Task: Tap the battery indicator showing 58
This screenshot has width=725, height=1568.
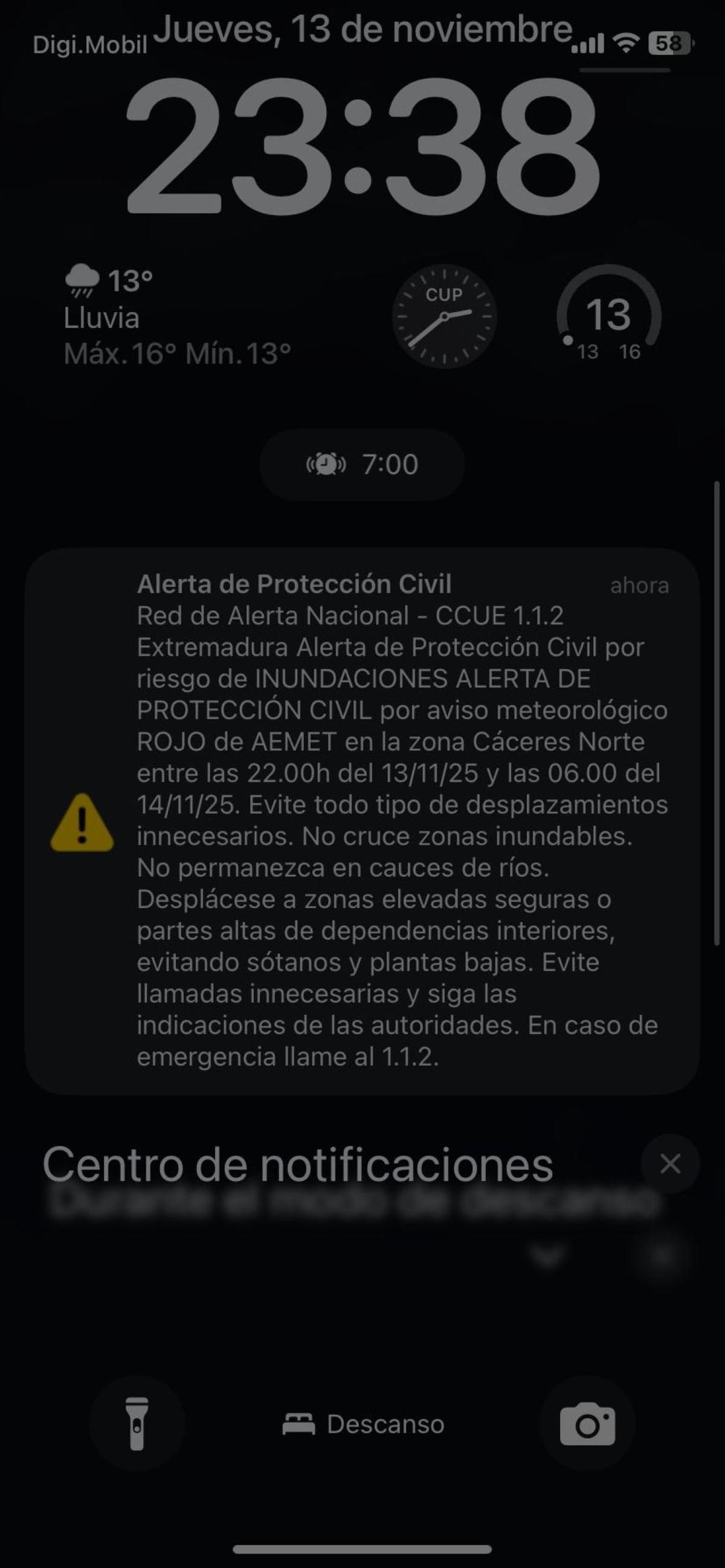Action: [671, 43]
